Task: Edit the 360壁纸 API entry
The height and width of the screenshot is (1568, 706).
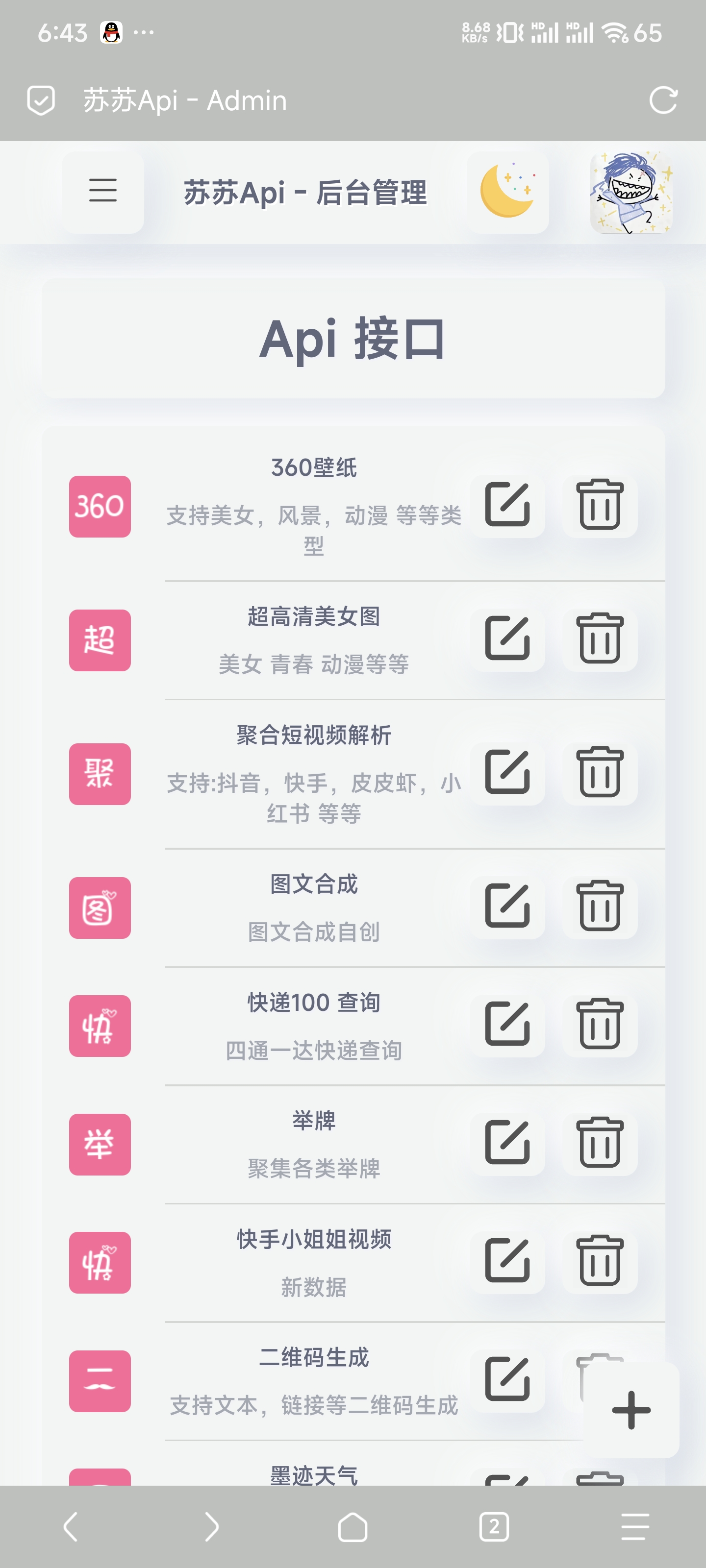Action: point(507,505)
